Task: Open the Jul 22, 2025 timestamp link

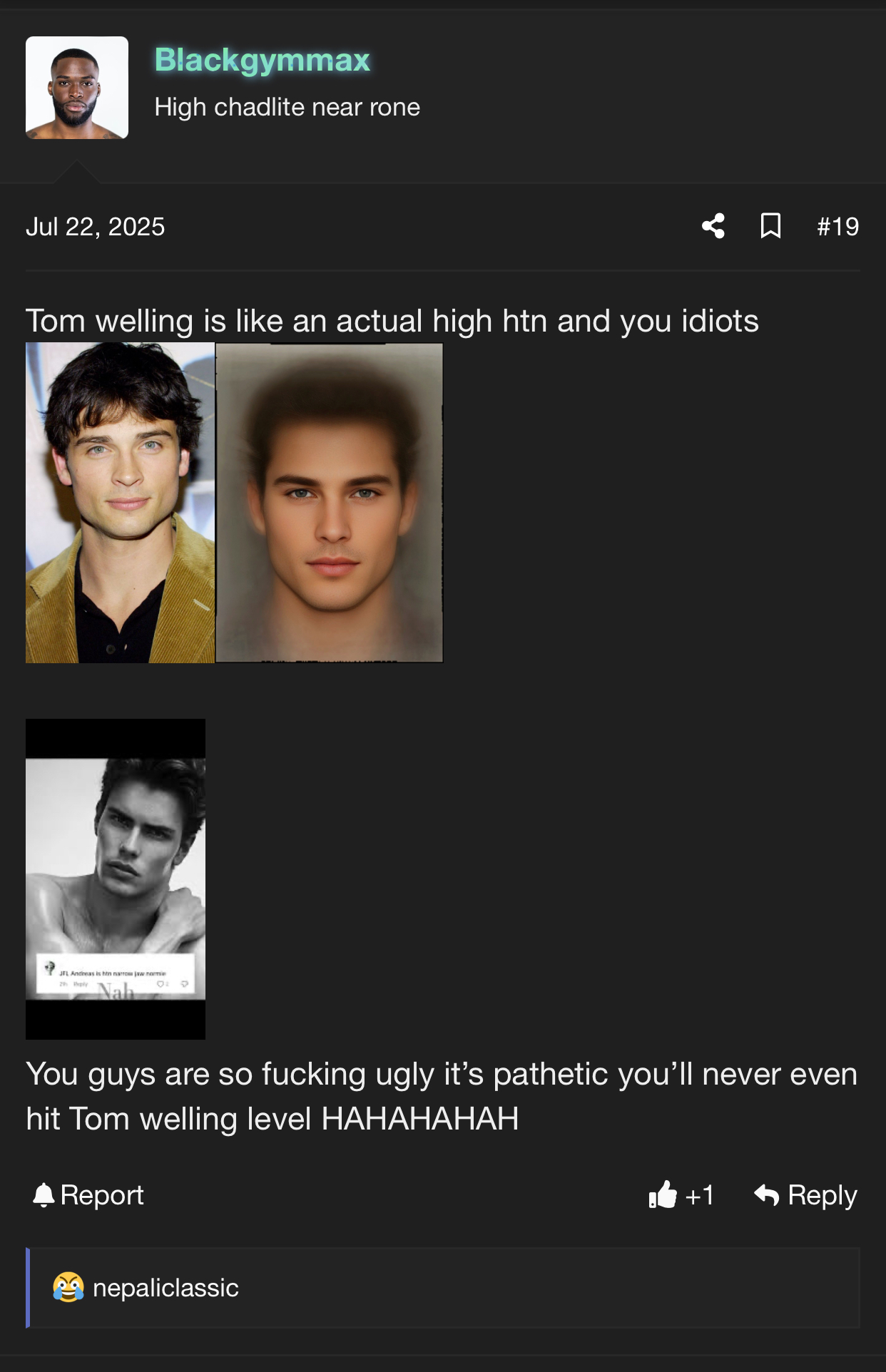Action: click(95, 227)
